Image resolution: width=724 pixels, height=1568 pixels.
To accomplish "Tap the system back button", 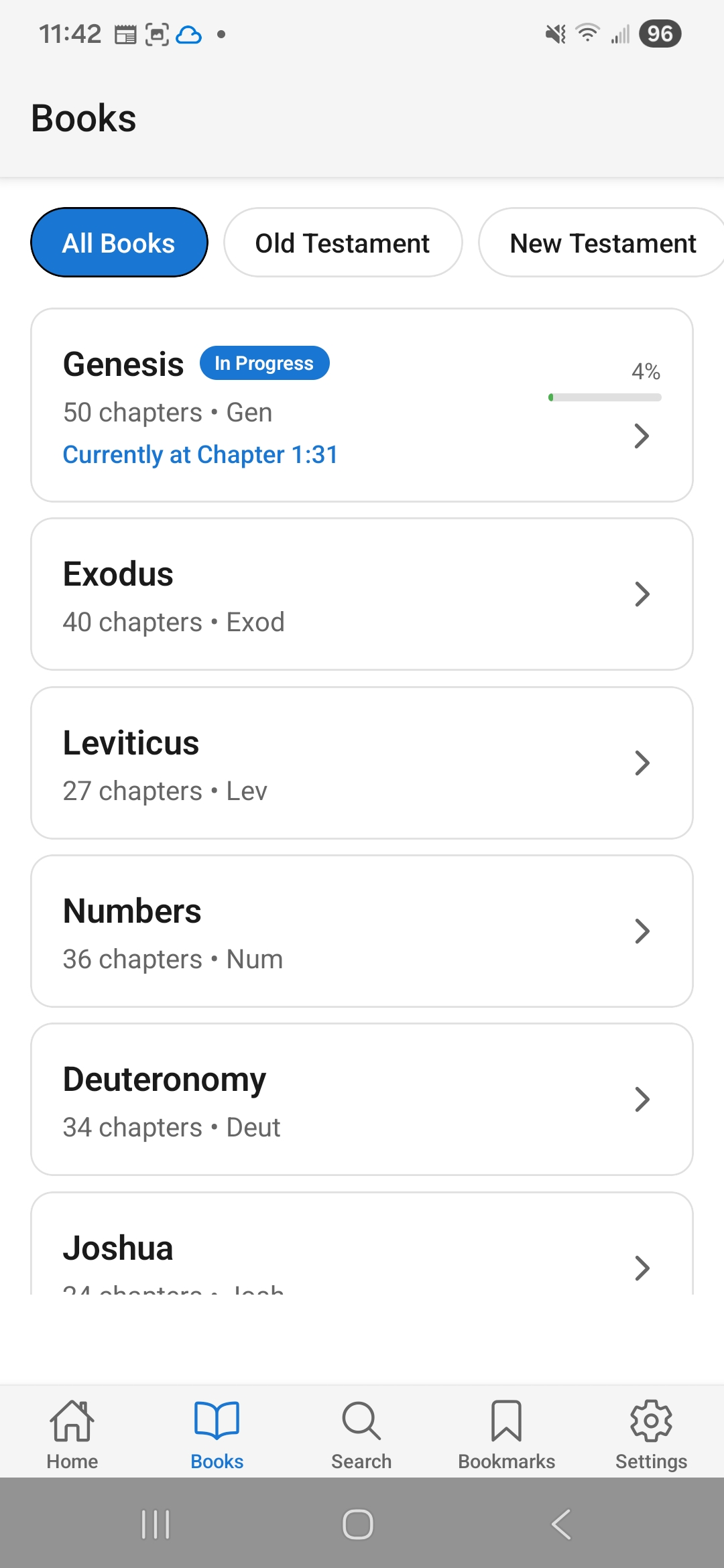I will [561, 1524].
